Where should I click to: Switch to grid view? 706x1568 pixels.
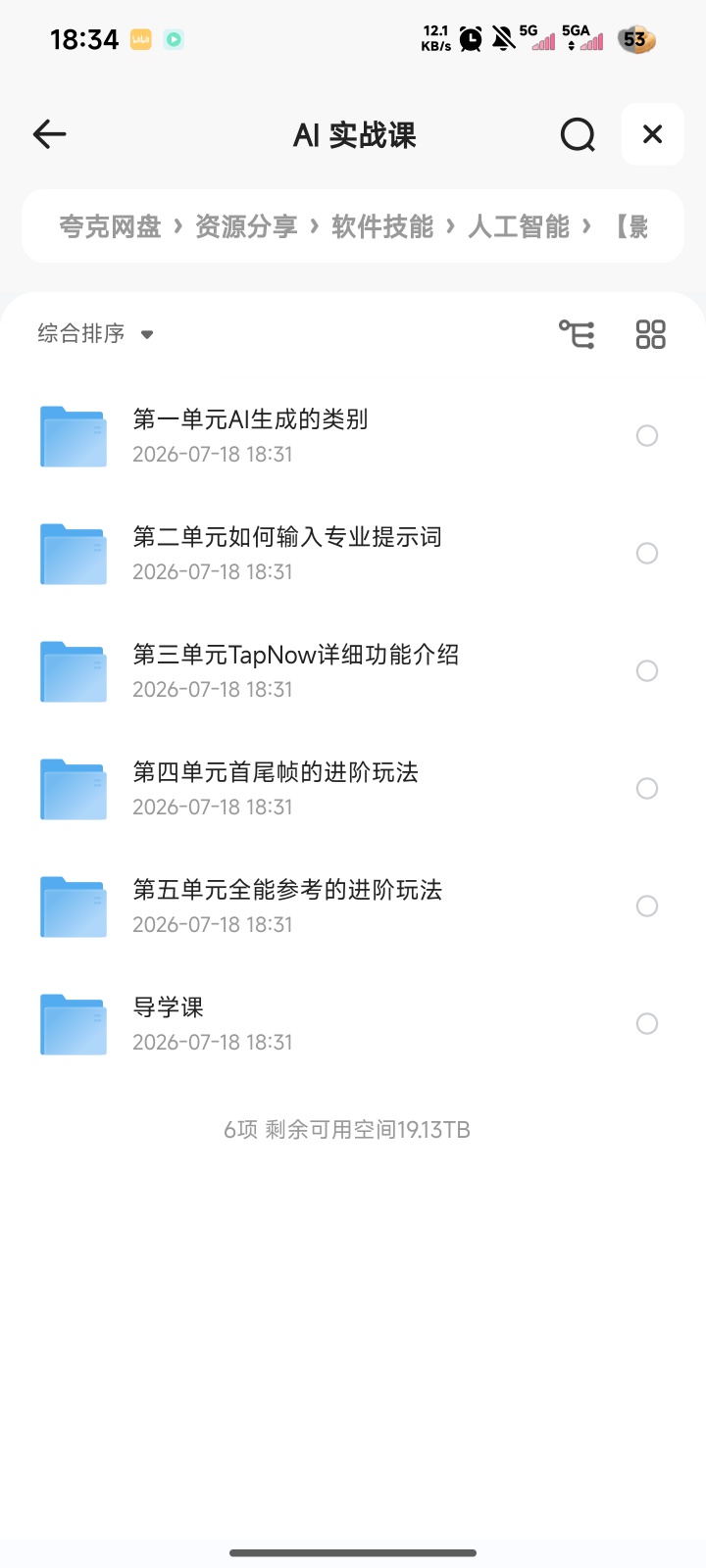(x=650, y=334)
